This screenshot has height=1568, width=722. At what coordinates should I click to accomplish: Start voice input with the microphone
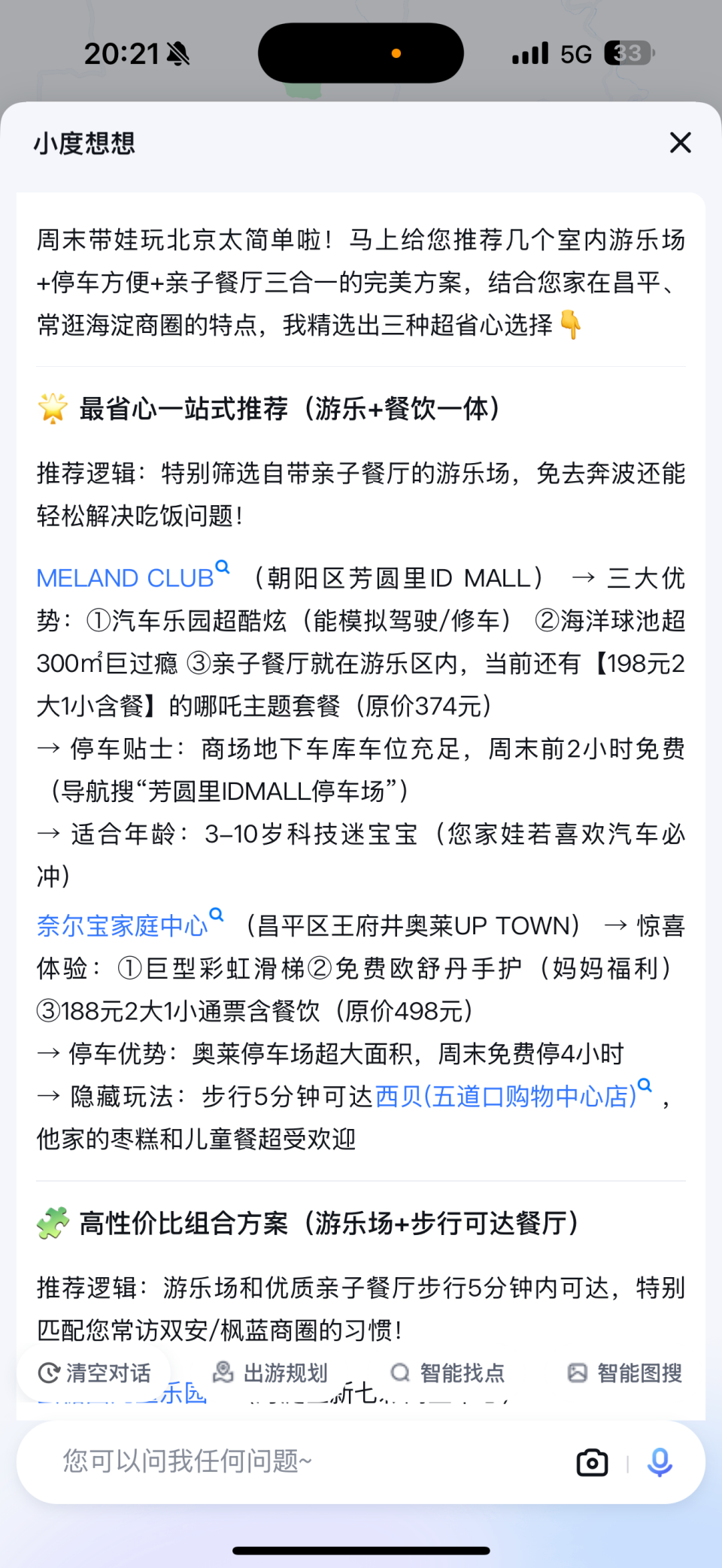click(x=660, y=1462)
